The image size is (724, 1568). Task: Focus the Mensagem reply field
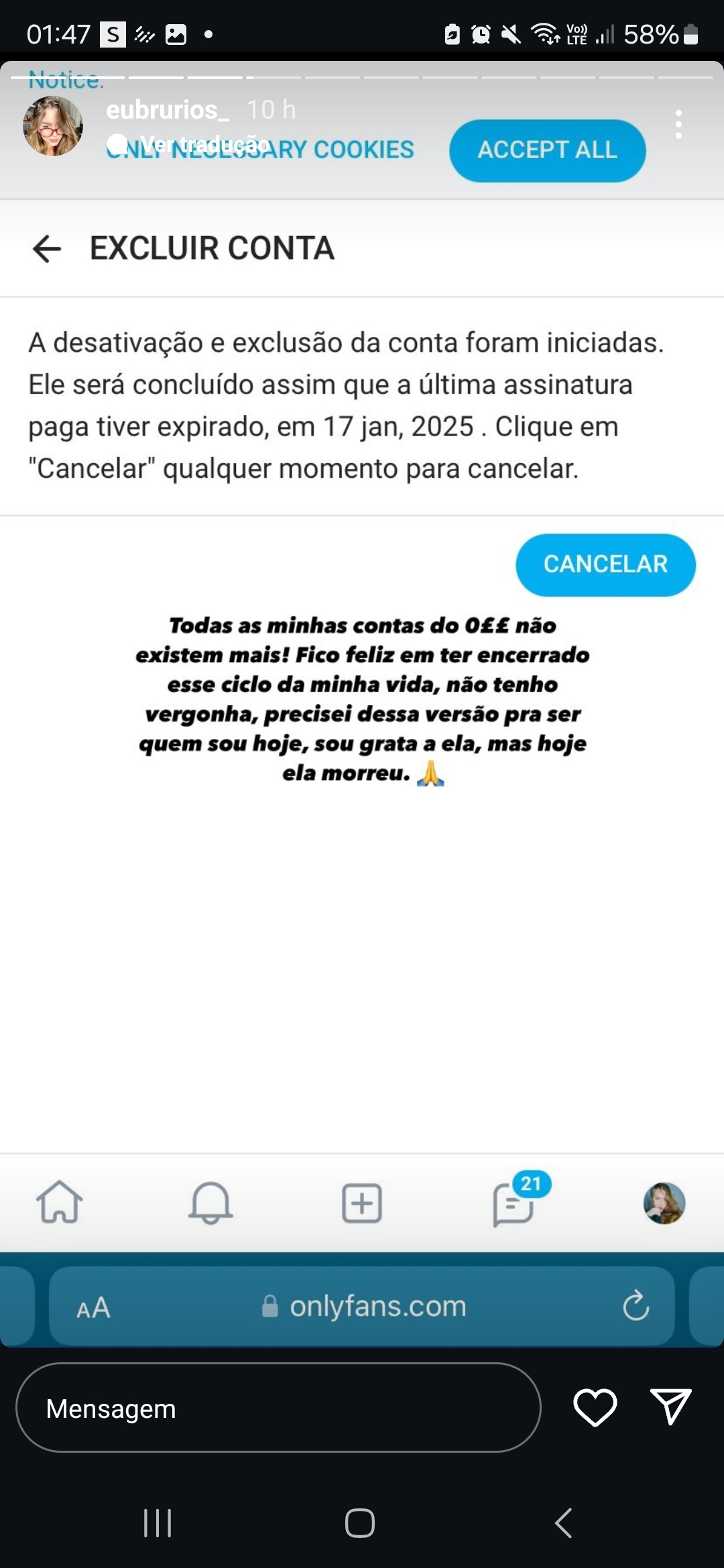(x=278, y=1408)
